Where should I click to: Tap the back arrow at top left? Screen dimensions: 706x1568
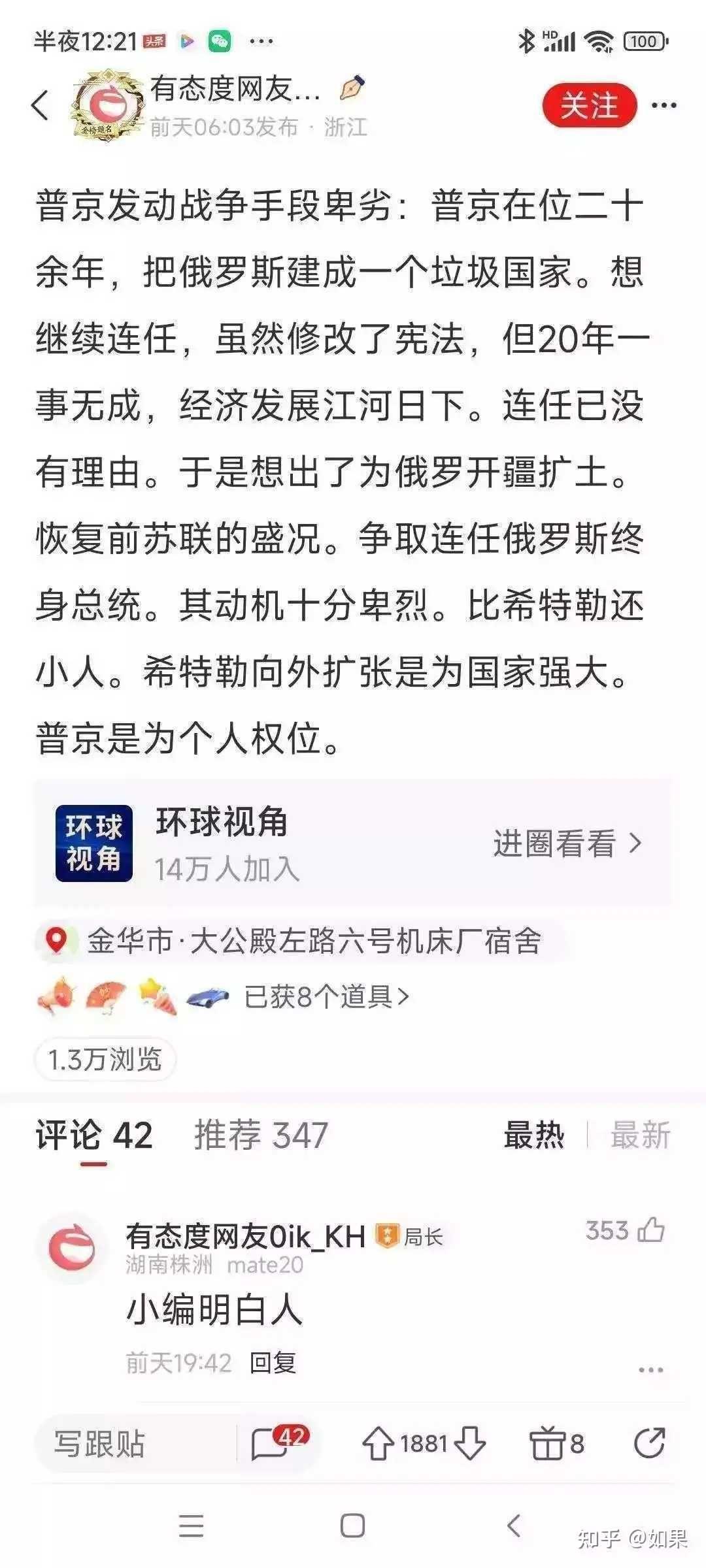click(39, 105)
